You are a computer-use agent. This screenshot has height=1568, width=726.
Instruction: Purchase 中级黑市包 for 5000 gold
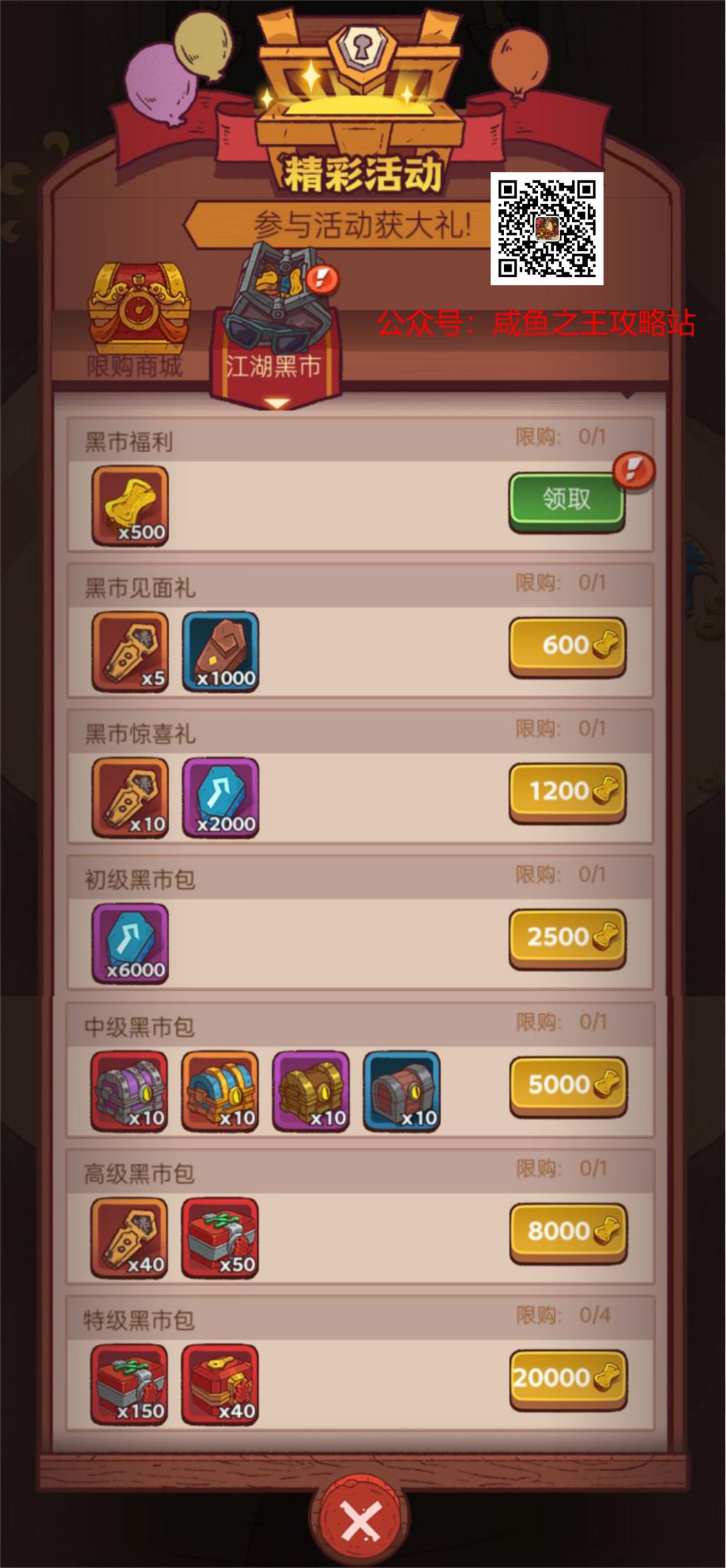click(x=568, y=1085)
